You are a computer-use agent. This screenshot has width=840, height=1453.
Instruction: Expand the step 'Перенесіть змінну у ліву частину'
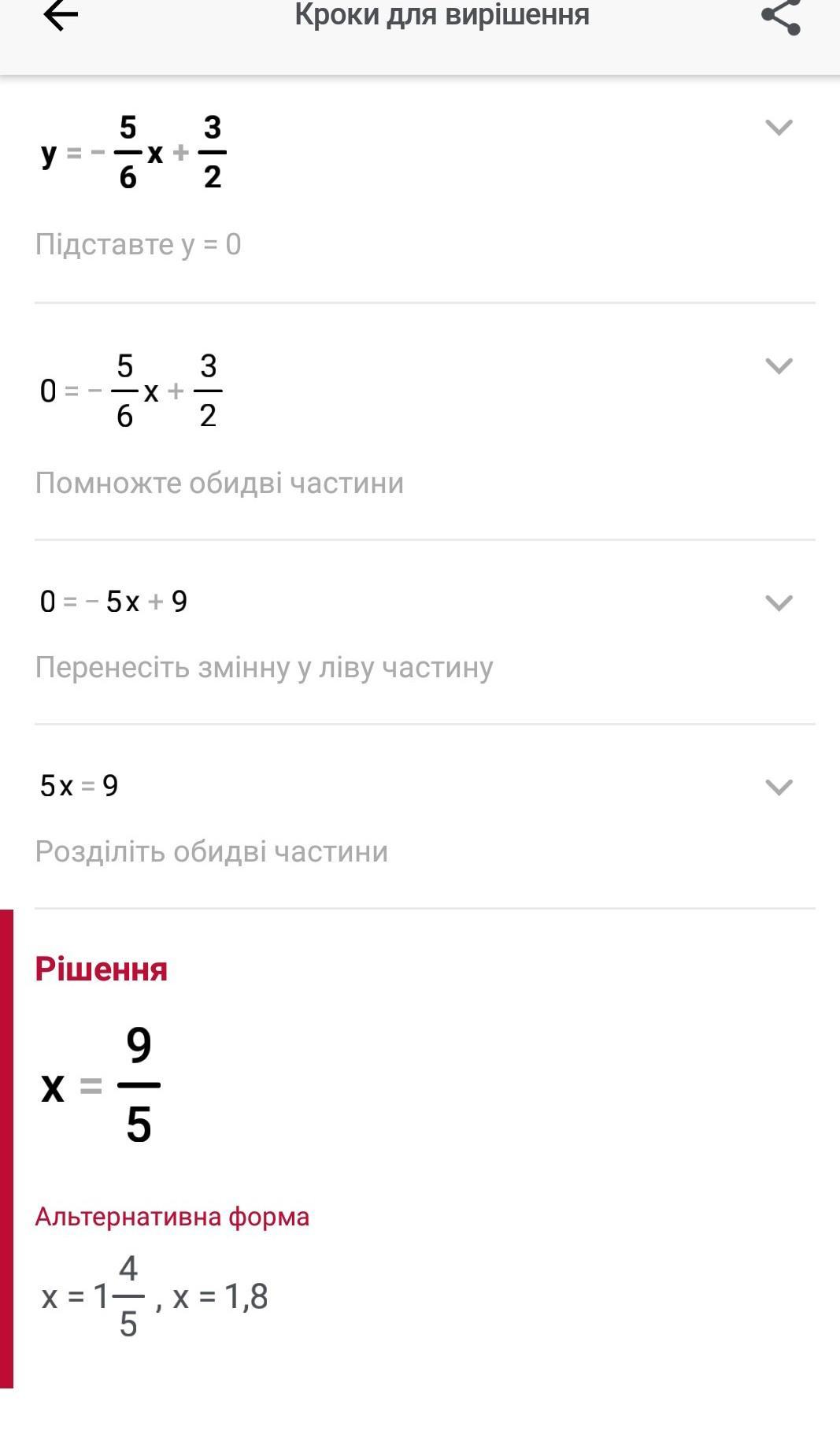coord(779,602)
